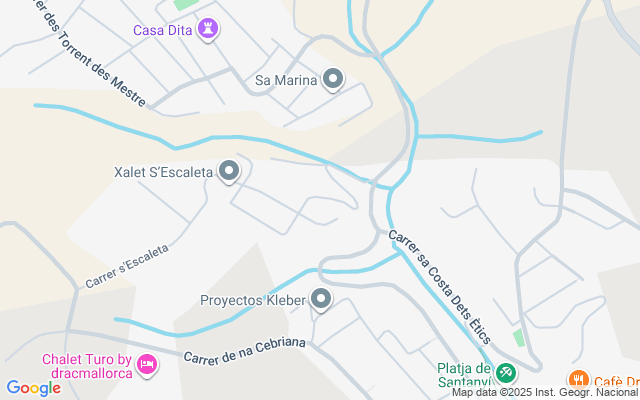The width and height of the screenshot is (640, 400).
Task: Open Chalet Turo by dracmallorca hotel marker
Action: (148, 363)
